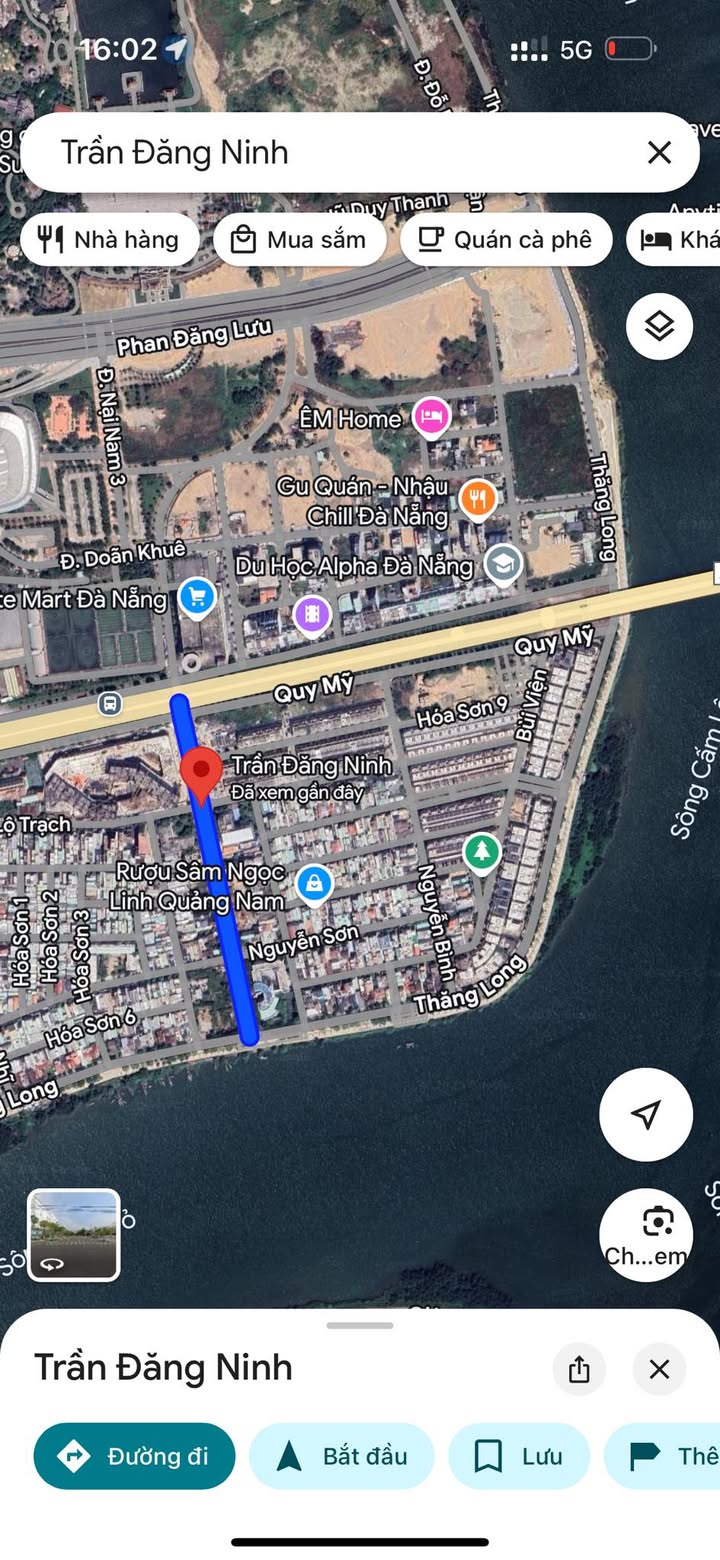Save the place with Lưu
This screenshot has width=720, height=1560.
click(x=519, y=1456)
